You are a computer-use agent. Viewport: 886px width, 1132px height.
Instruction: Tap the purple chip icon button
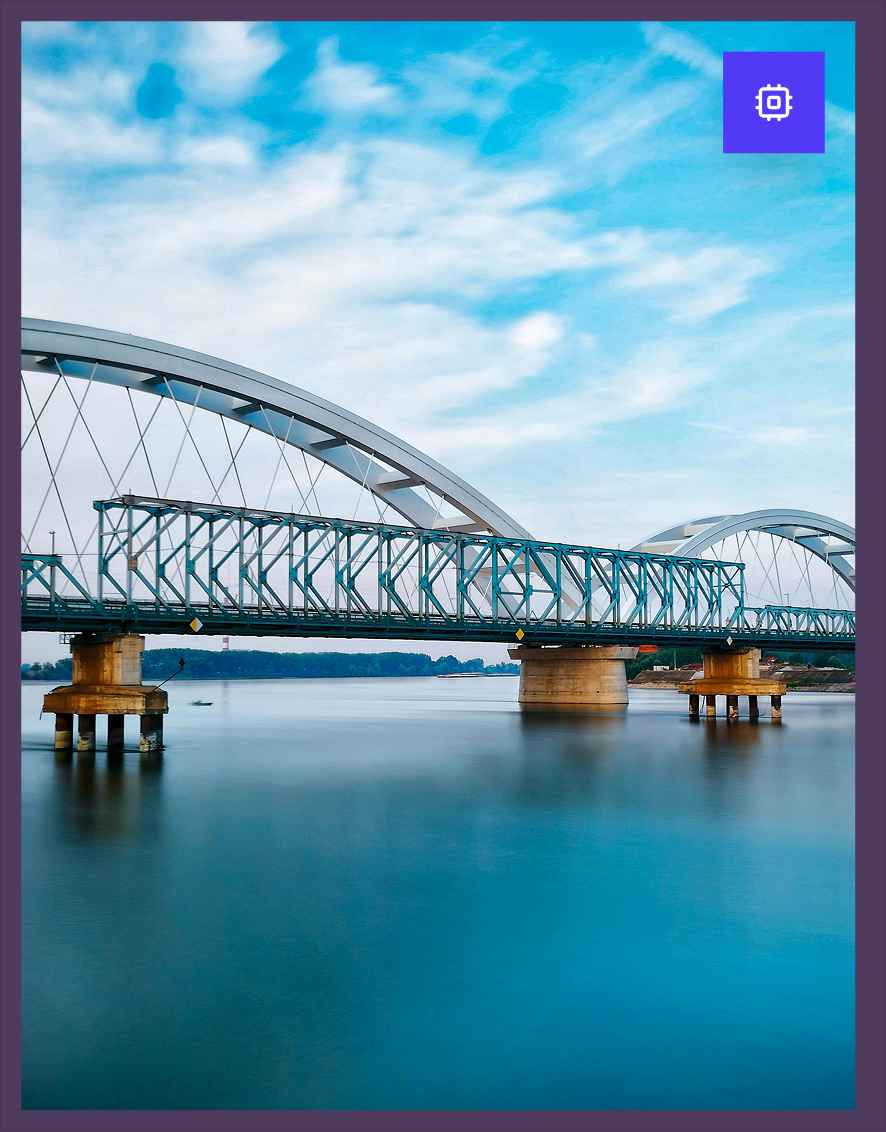pos(773,102)
